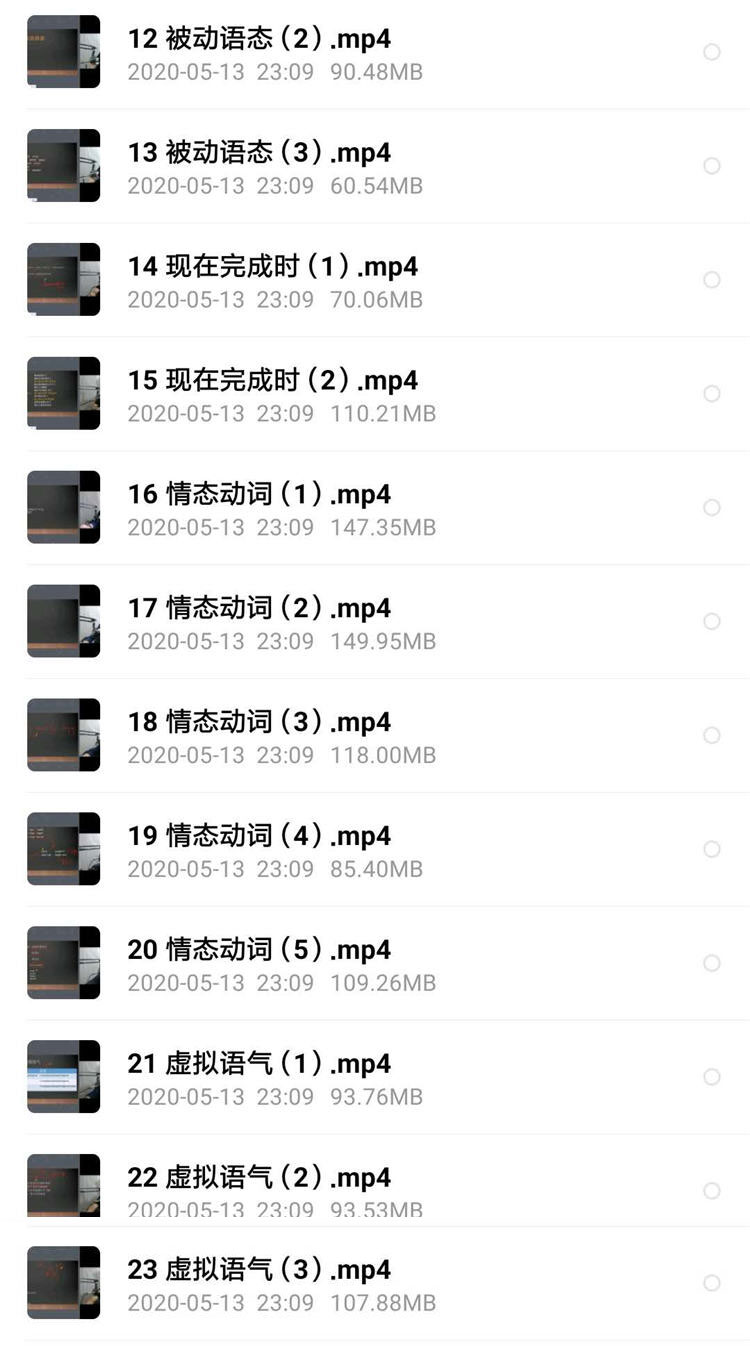
Task: Tick the selection circle for 15 现在完成时（2）.mp4
Action: tap(712, 394)
